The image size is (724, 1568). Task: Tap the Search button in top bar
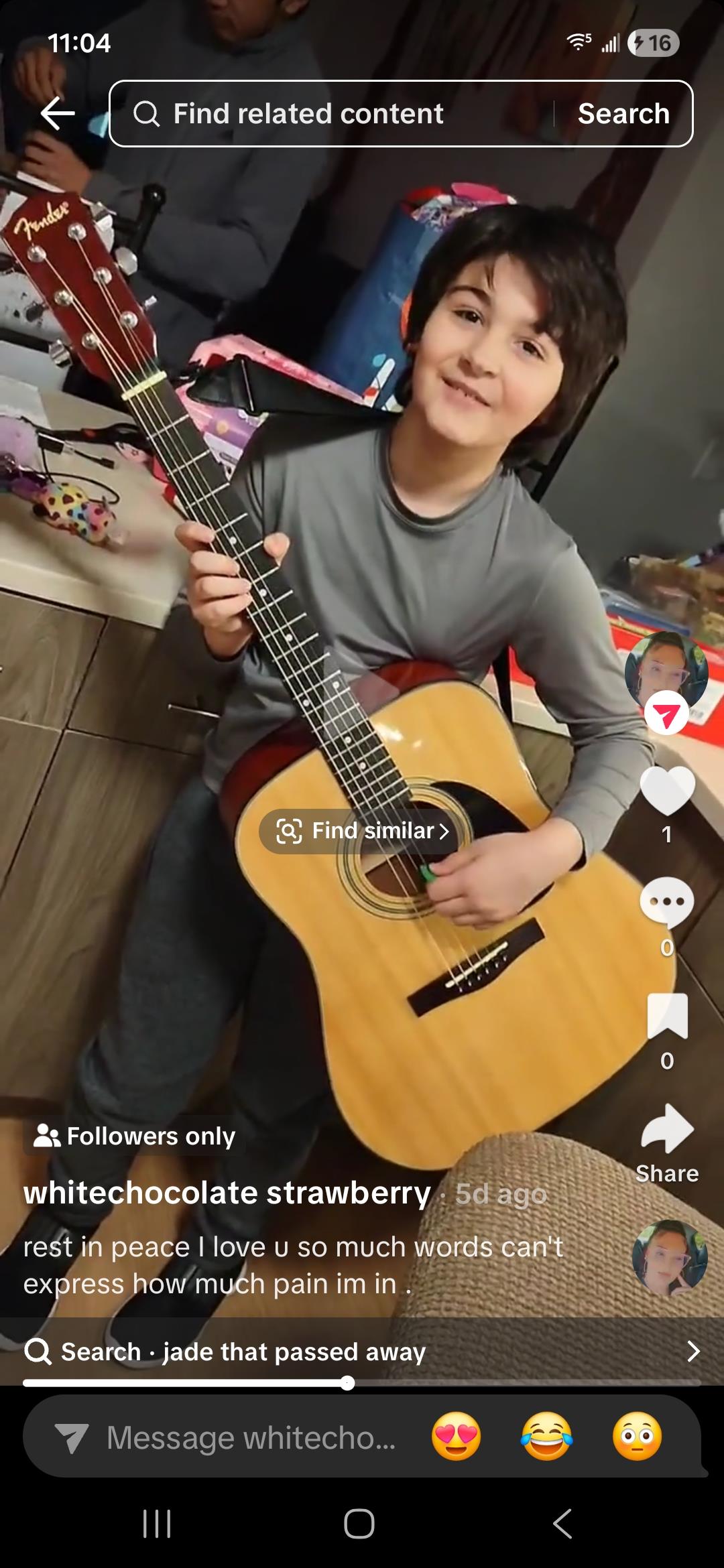coord(623,114)
